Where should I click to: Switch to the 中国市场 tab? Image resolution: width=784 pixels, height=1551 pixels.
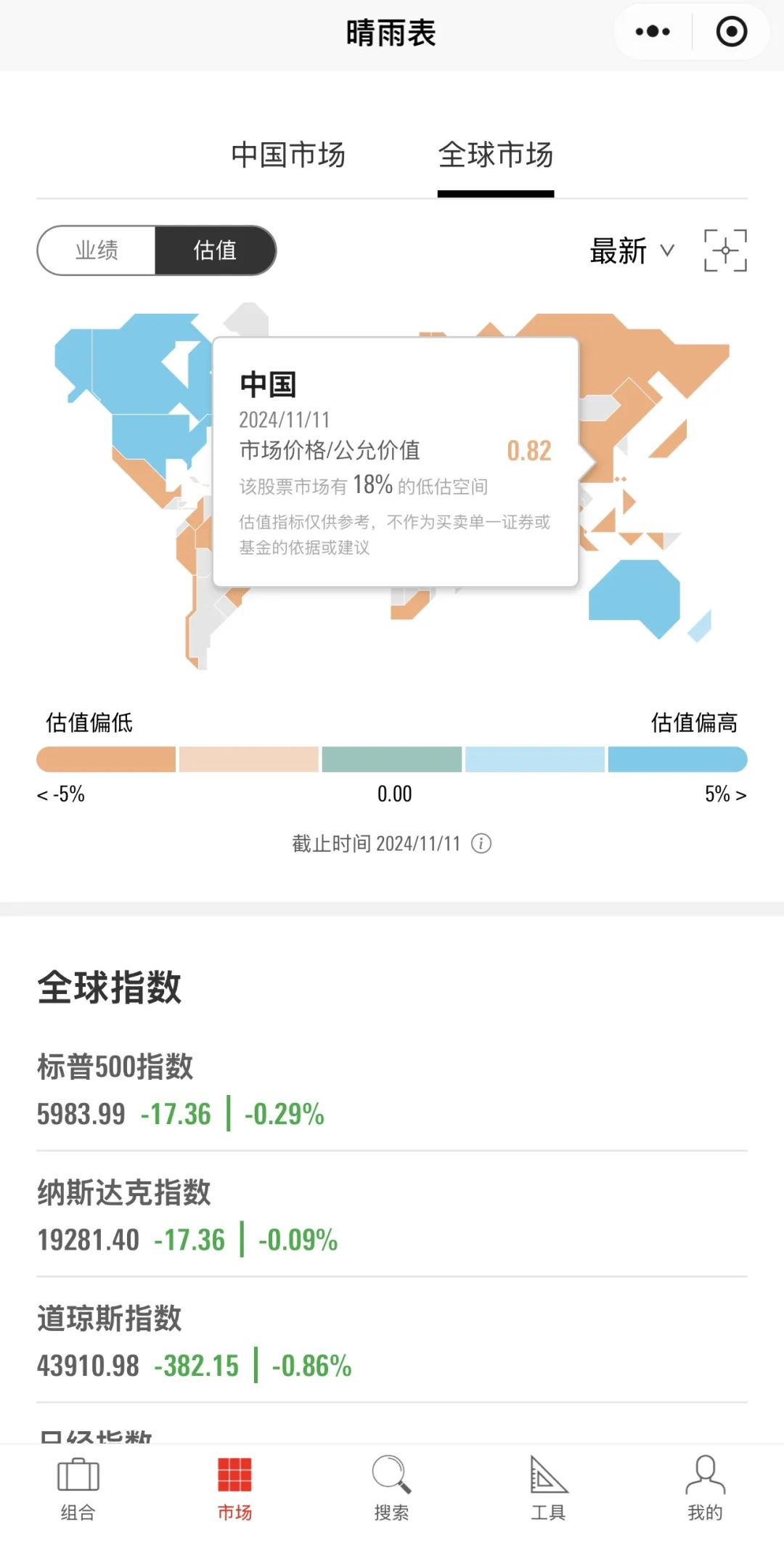[288, 155]
